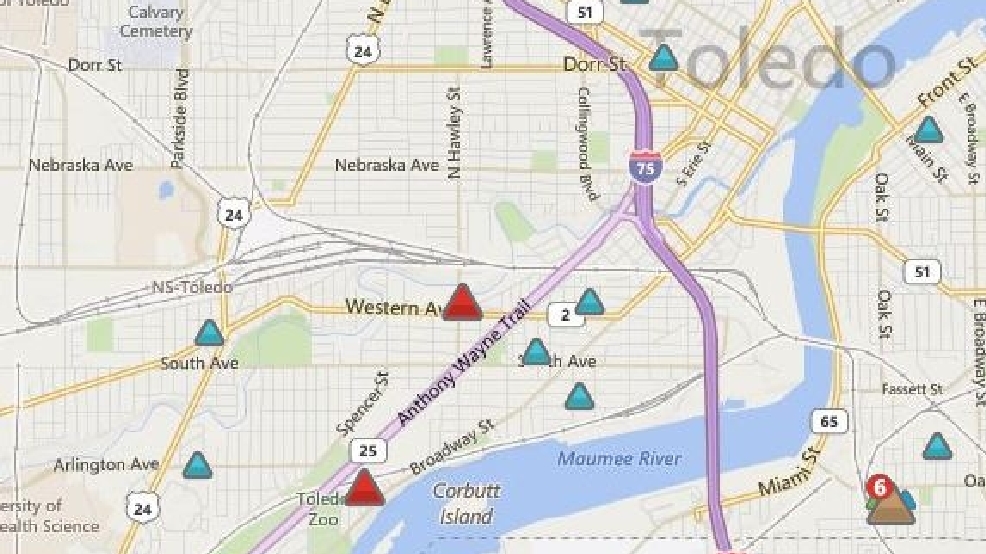Screen dimensions: 986x554
Task: Tap the blue marker west of South Ave label
Action: click(208, 332)
